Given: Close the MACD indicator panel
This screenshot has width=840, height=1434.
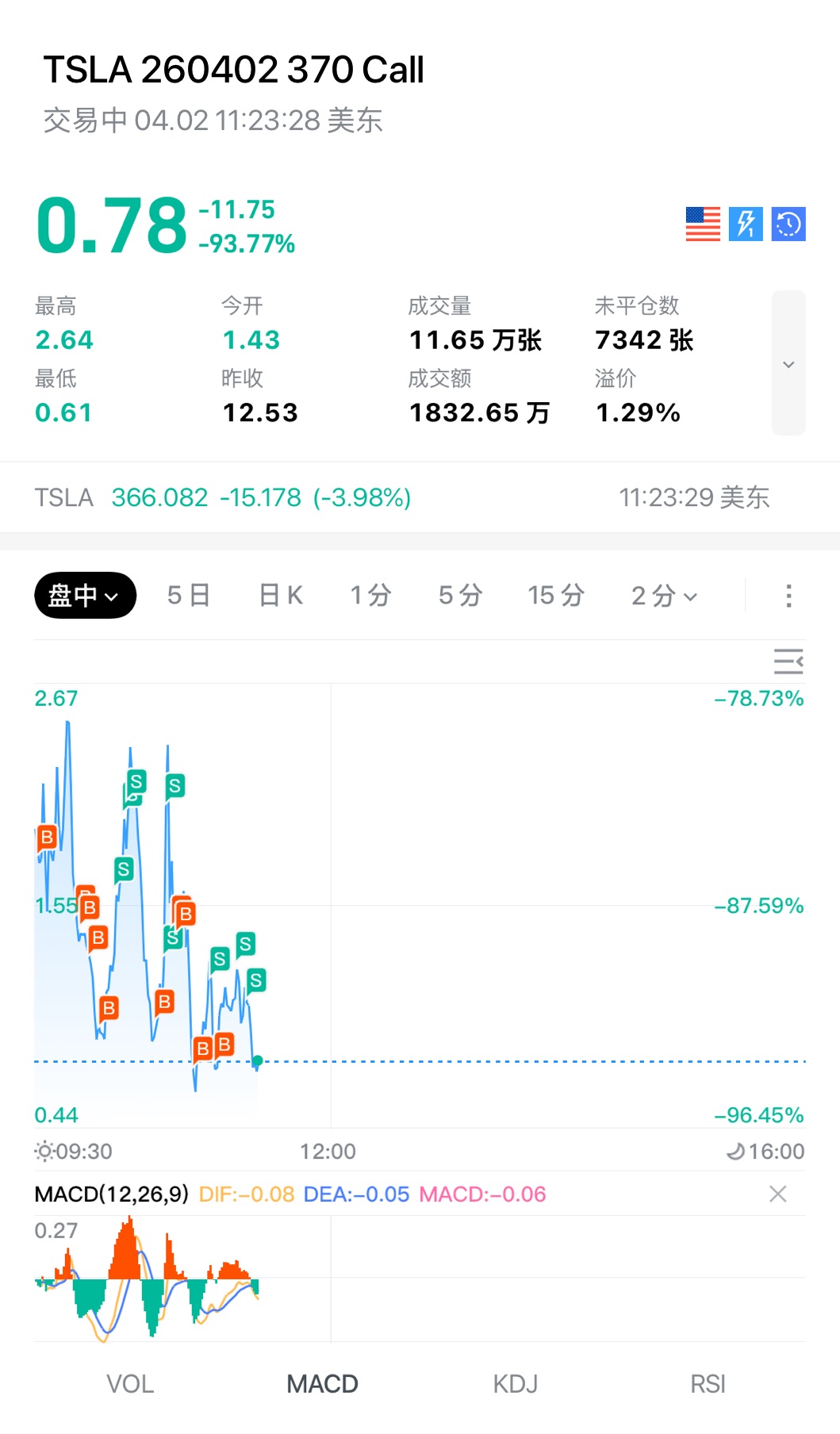Looking at the screenshot, I should click(x=778, y=1194).
